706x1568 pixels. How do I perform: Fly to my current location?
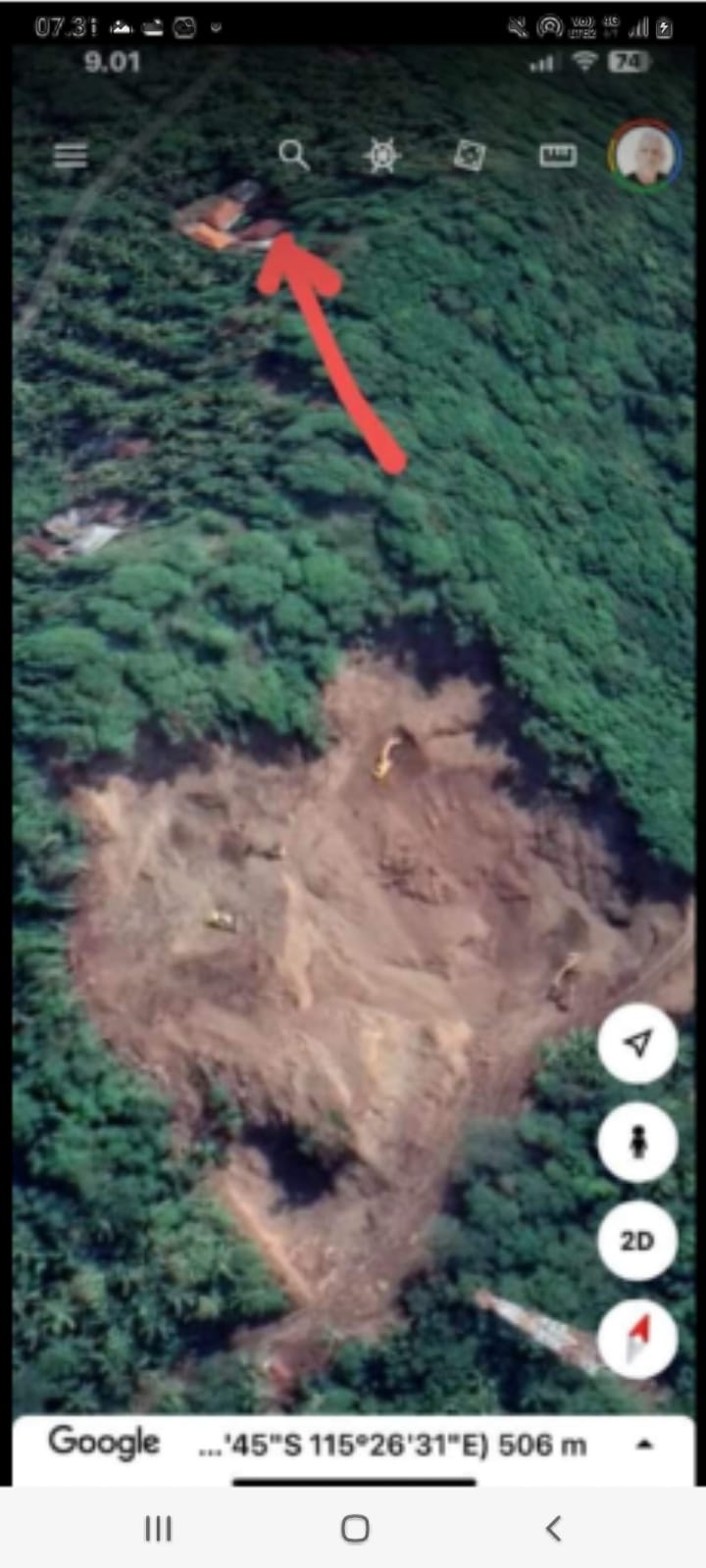tap(637, 1044)
